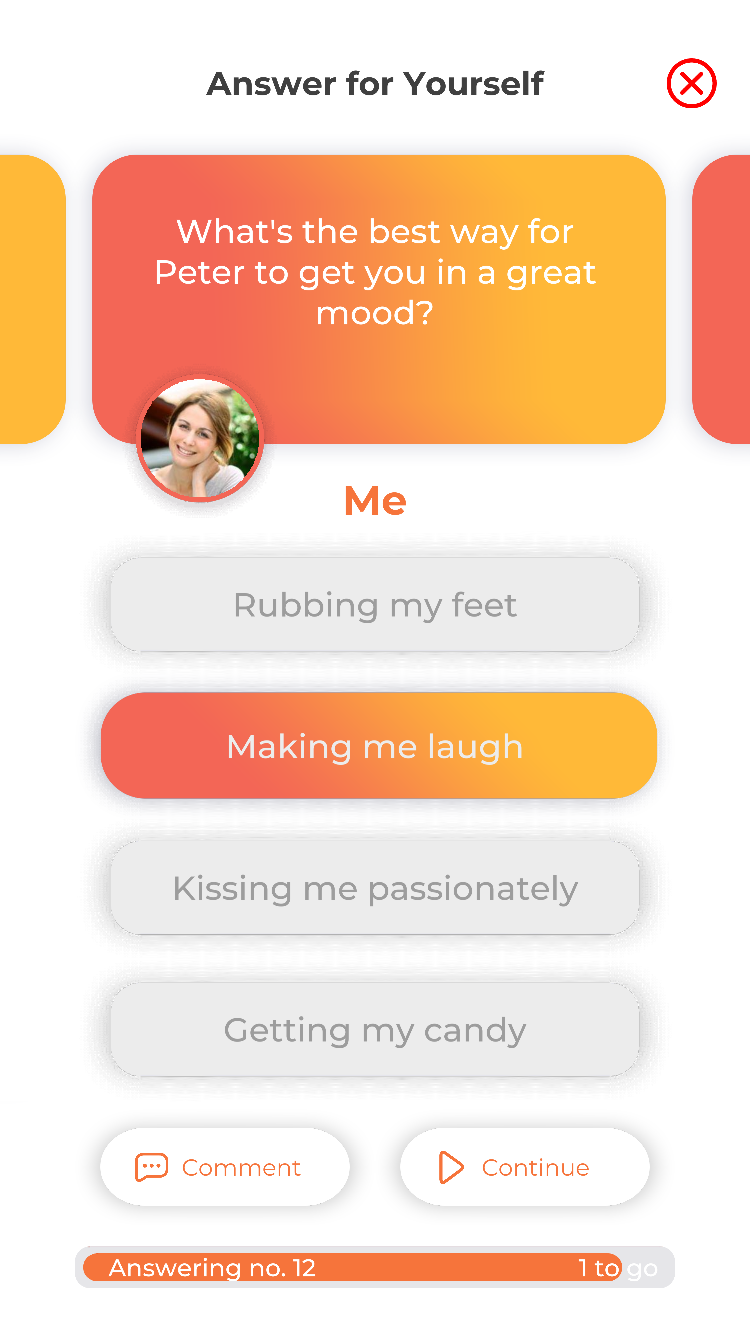Viewport: 750px width, 1334px height.
Task: Tap the "Continue" text label
Action: click(536, 1166)
